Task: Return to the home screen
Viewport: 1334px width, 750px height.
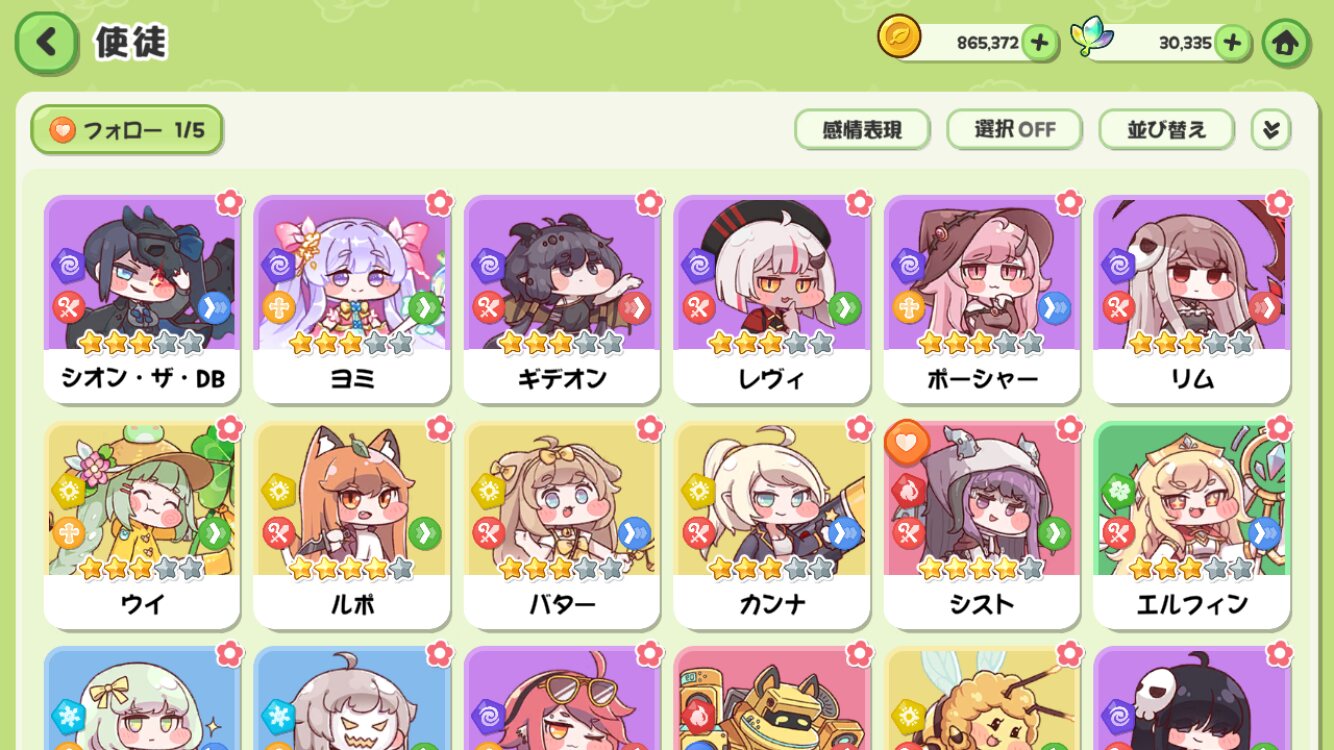Action: point(1286,43)
